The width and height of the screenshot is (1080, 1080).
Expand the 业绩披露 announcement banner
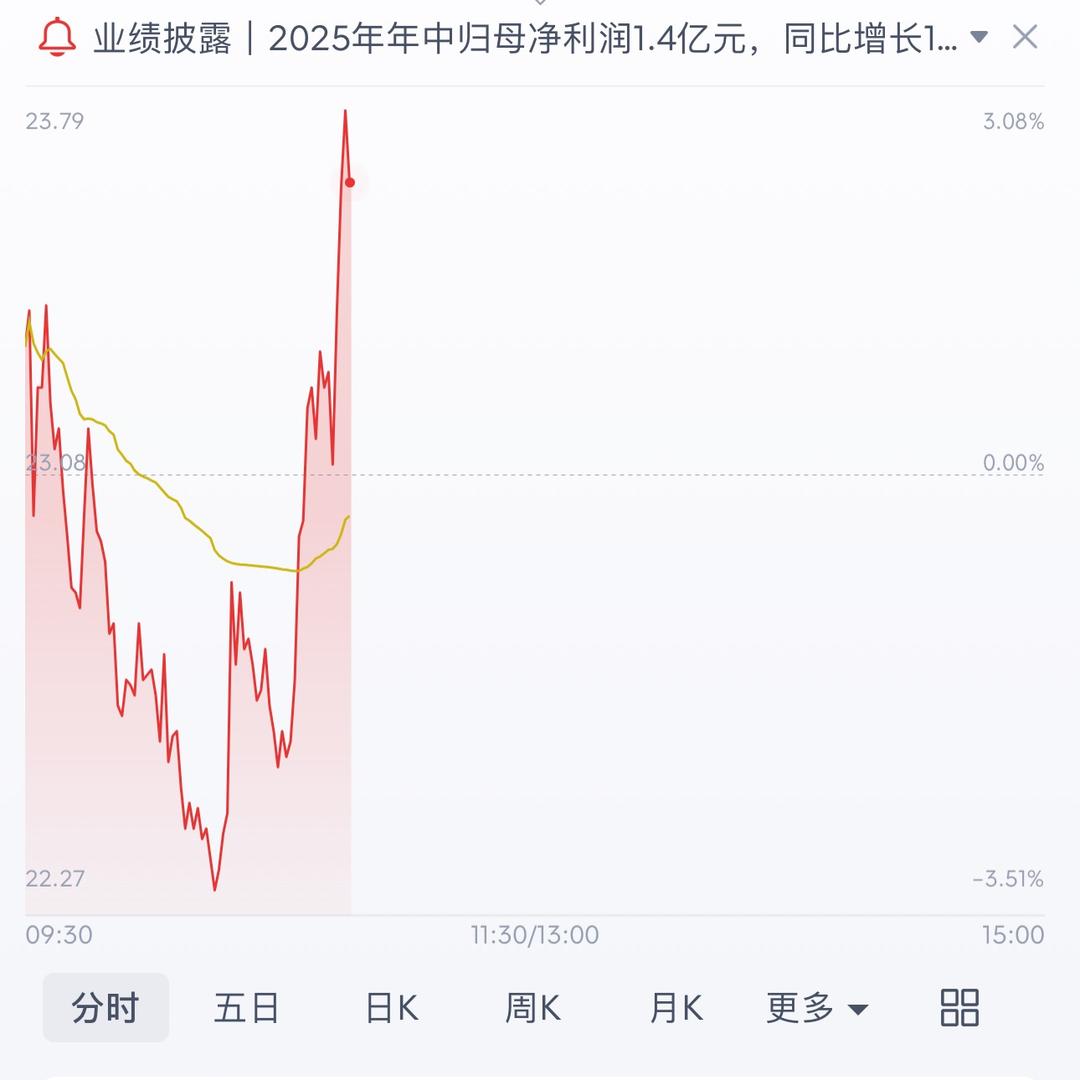[979, 38]
